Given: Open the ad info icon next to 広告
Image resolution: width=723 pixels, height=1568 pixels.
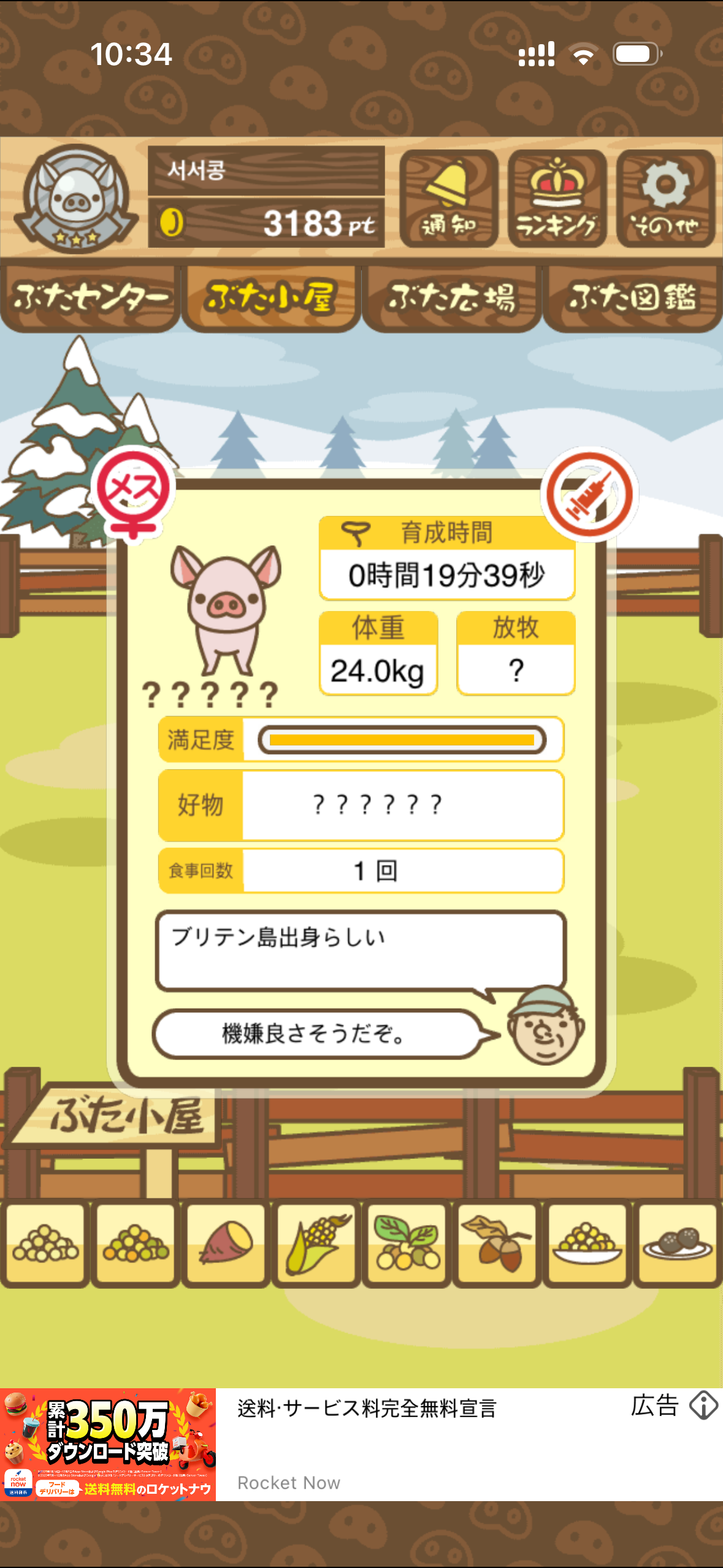Looking at the screenshot, I should (x=703, y=1405).
